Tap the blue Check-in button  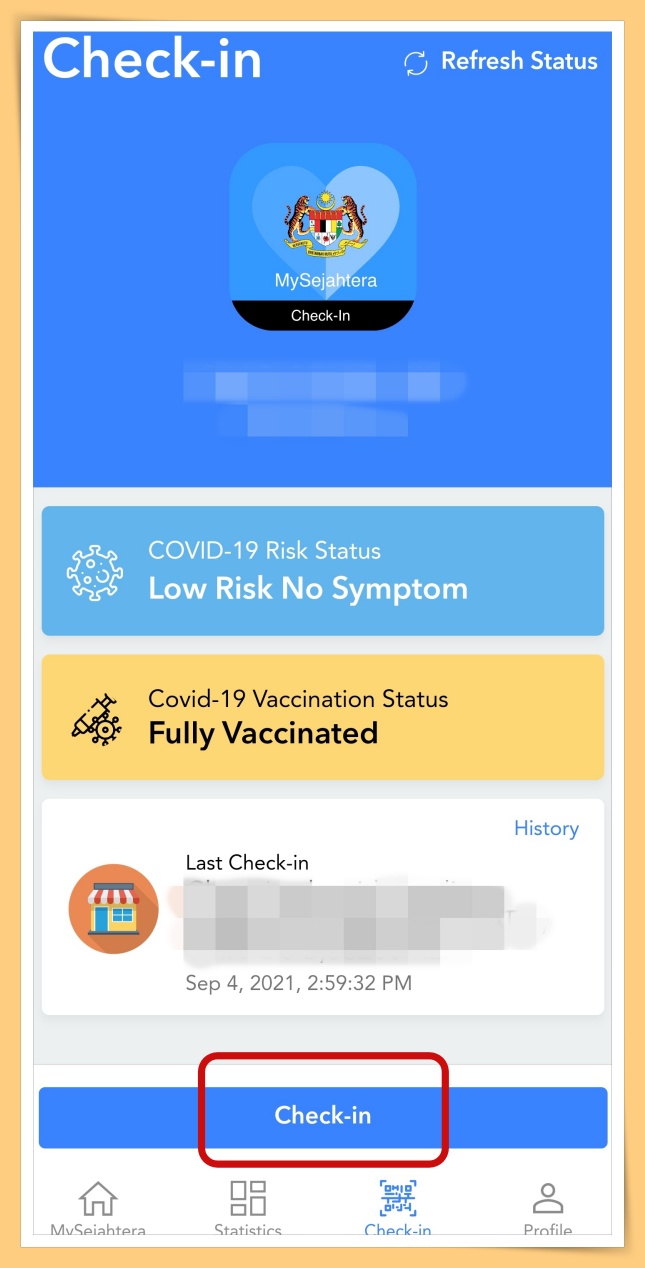point(322,1116)
